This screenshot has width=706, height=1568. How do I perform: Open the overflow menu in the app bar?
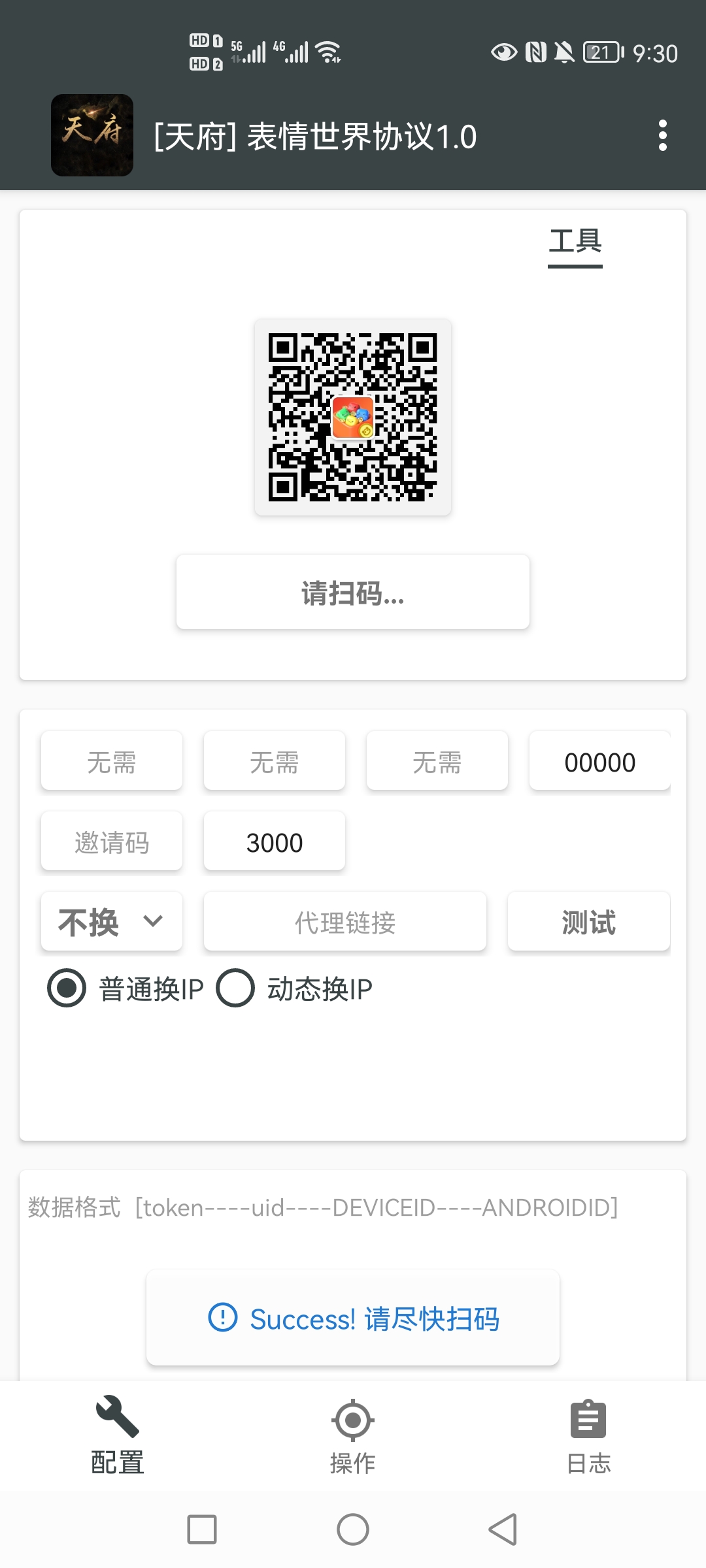pyautogui.click(x=662, y=135)
